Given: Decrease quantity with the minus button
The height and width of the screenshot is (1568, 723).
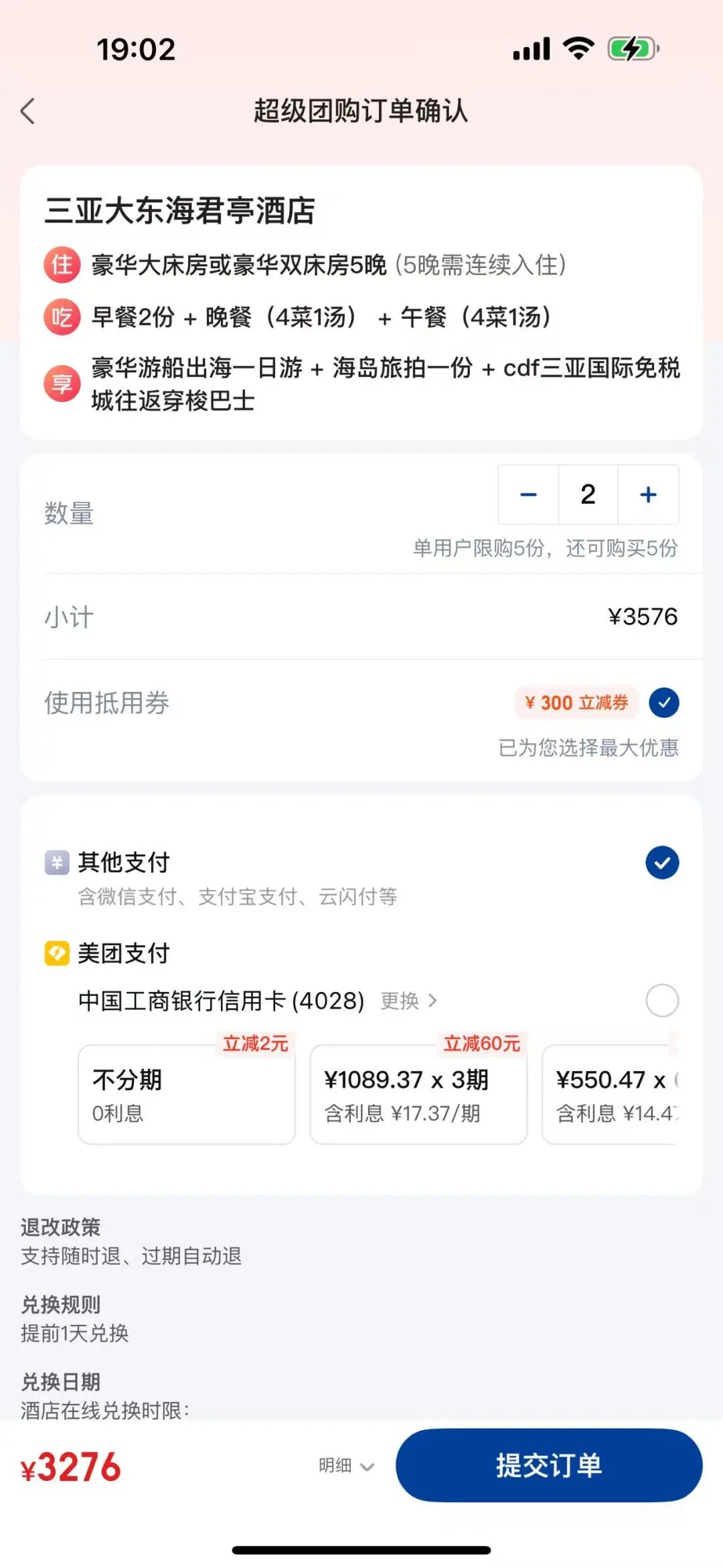Looking at the screenshot, I should (528, 495).
